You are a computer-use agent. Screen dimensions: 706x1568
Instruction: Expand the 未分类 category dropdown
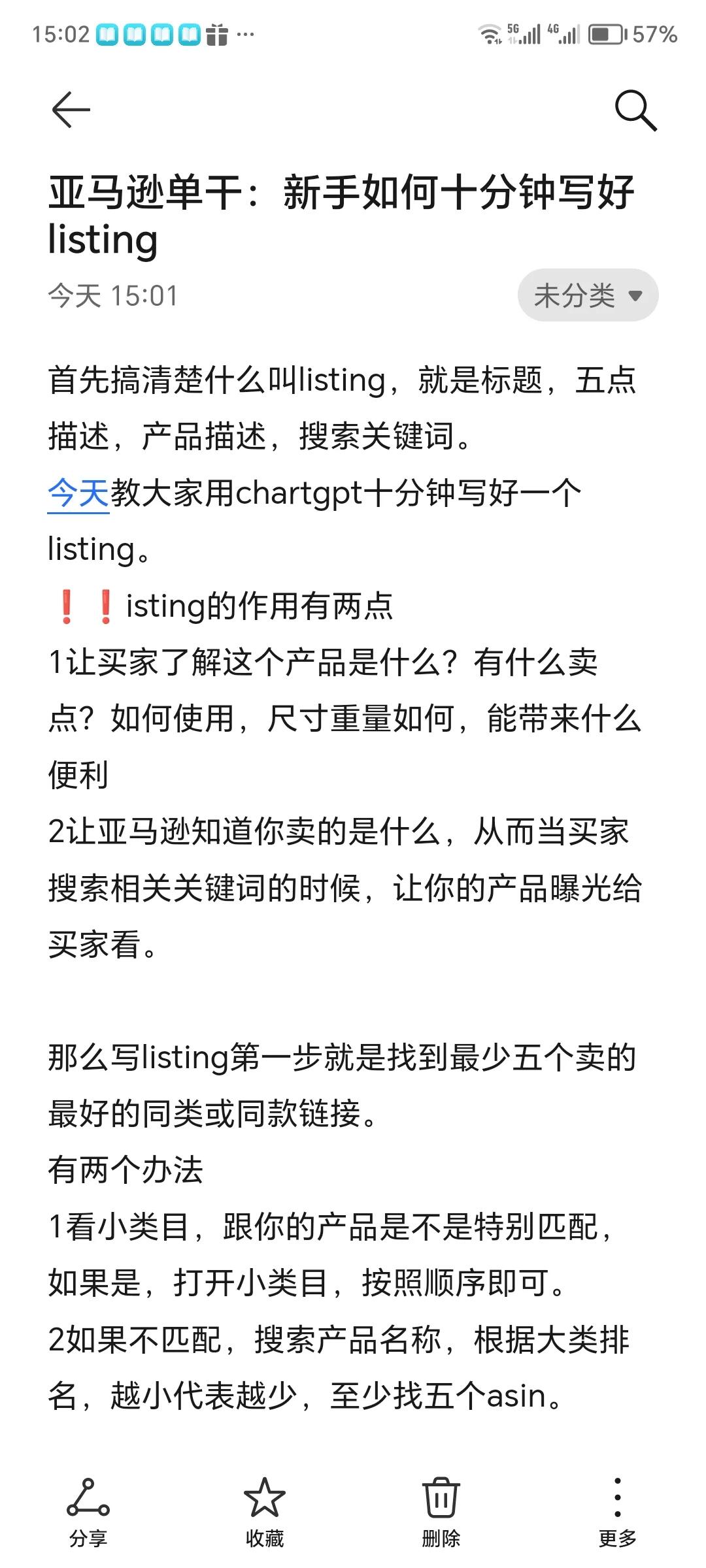coord(588,295)
